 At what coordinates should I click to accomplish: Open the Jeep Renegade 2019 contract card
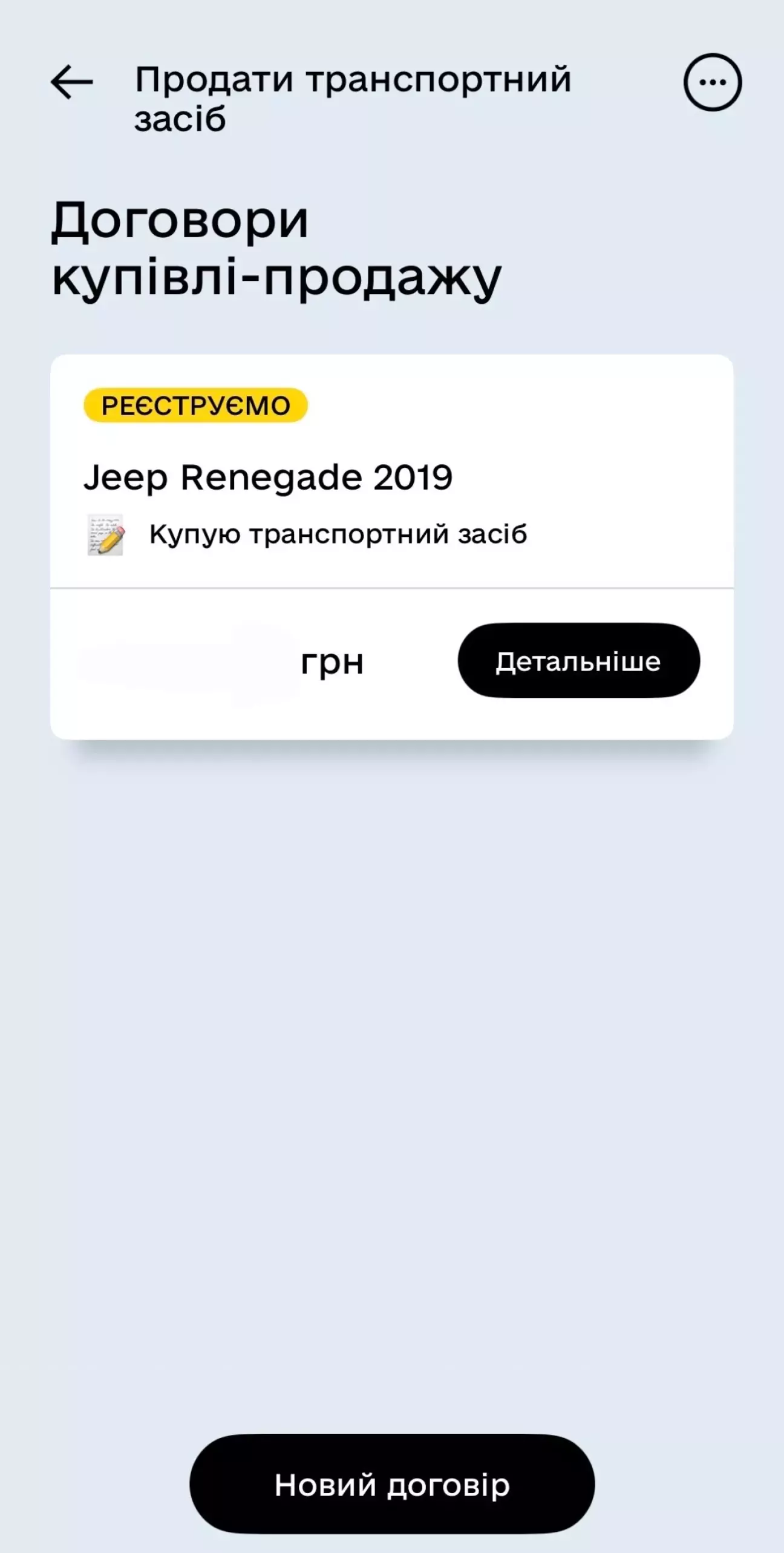point(392,547)
